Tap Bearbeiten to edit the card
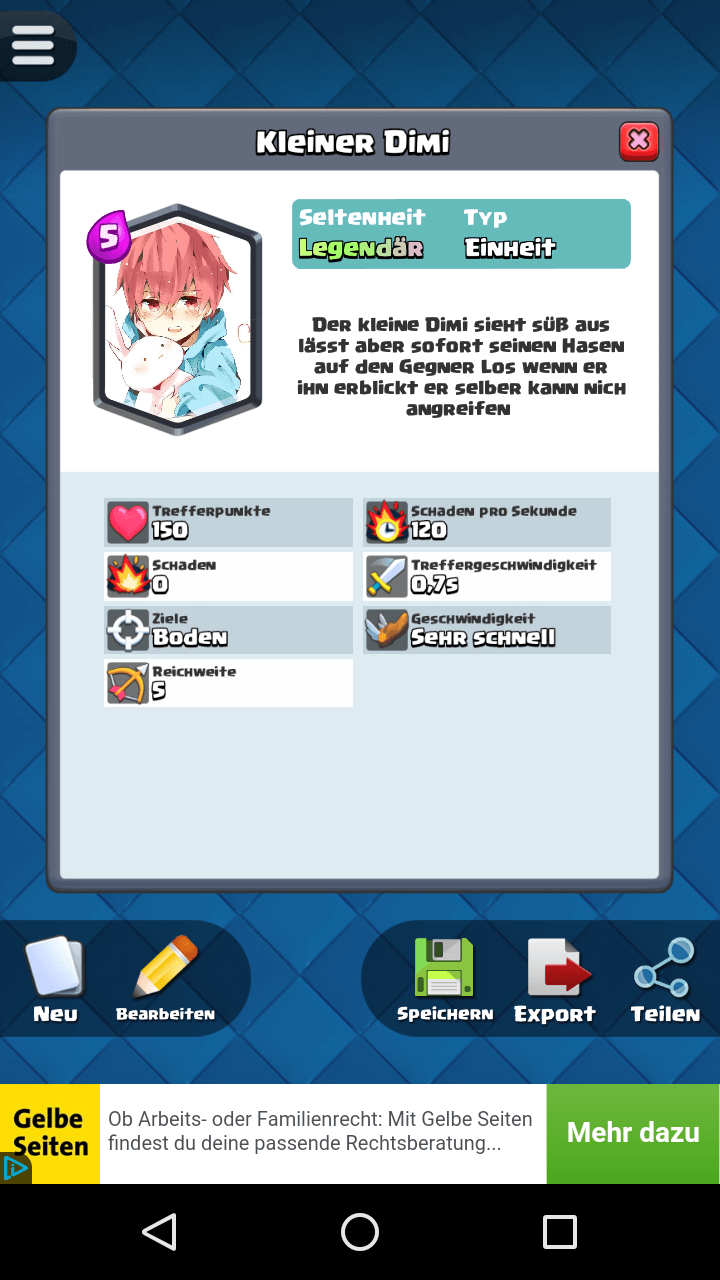 click(165, 978)
